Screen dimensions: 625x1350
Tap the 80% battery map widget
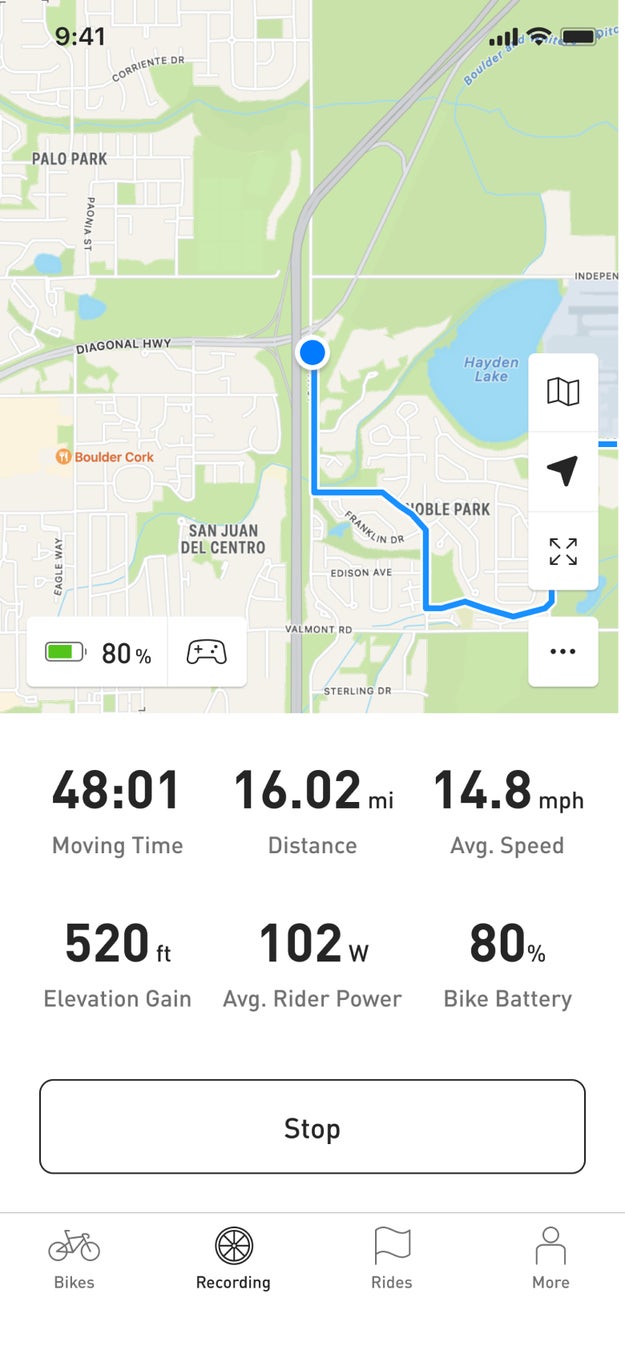[98, 653]
